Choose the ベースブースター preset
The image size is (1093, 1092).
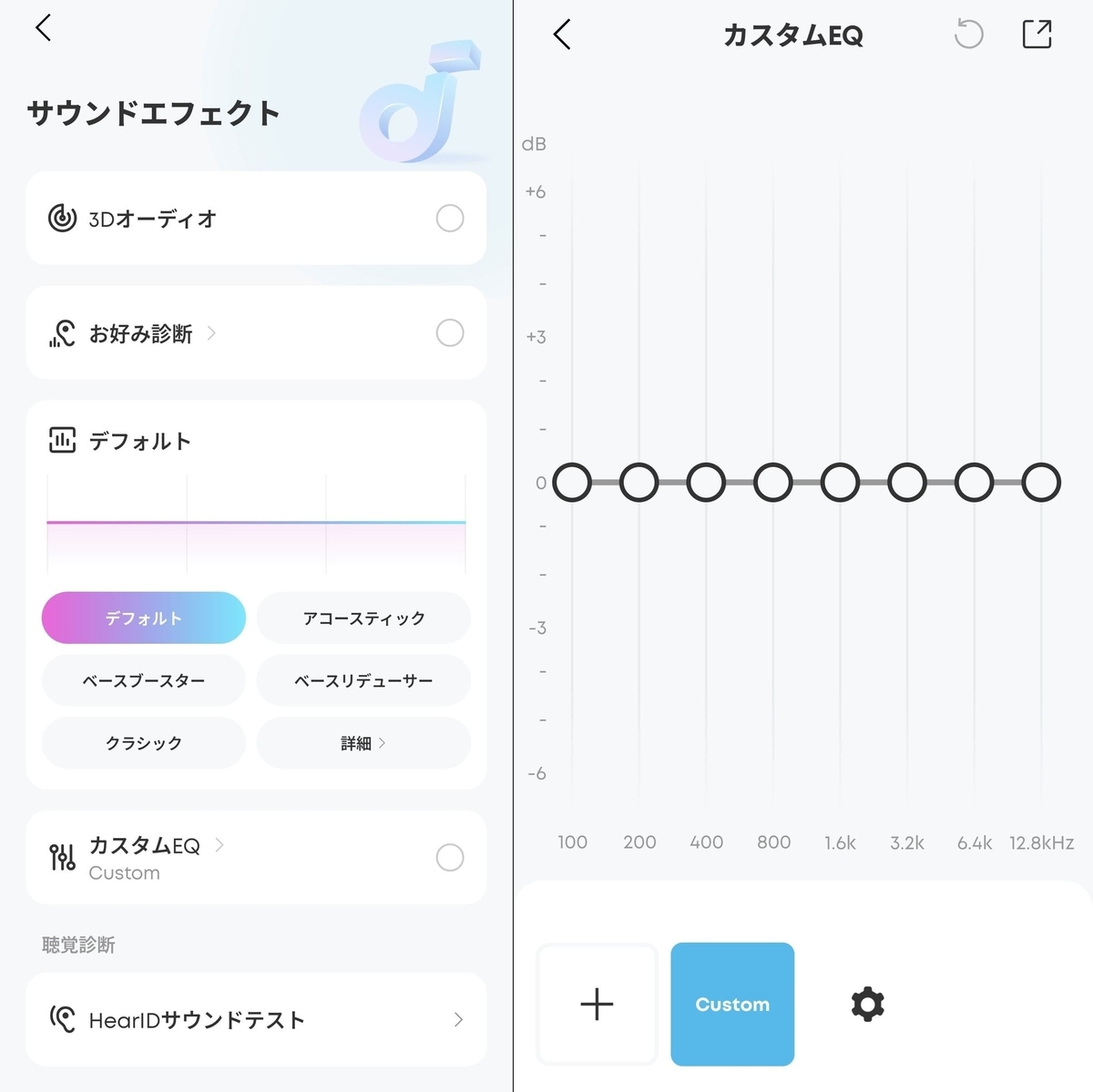coord(144,680)
